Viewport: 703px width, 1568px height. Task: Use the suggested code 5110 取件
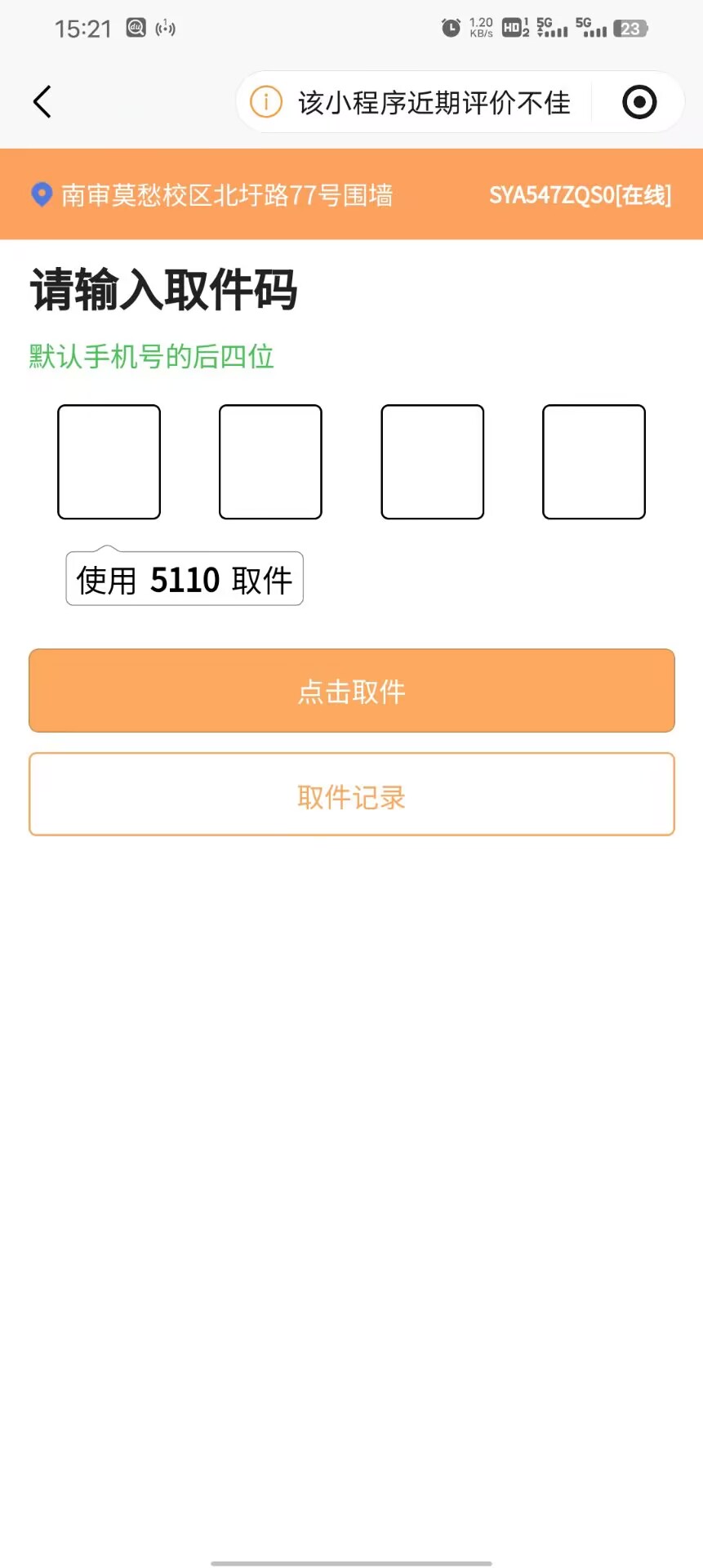tap(185, 580)
